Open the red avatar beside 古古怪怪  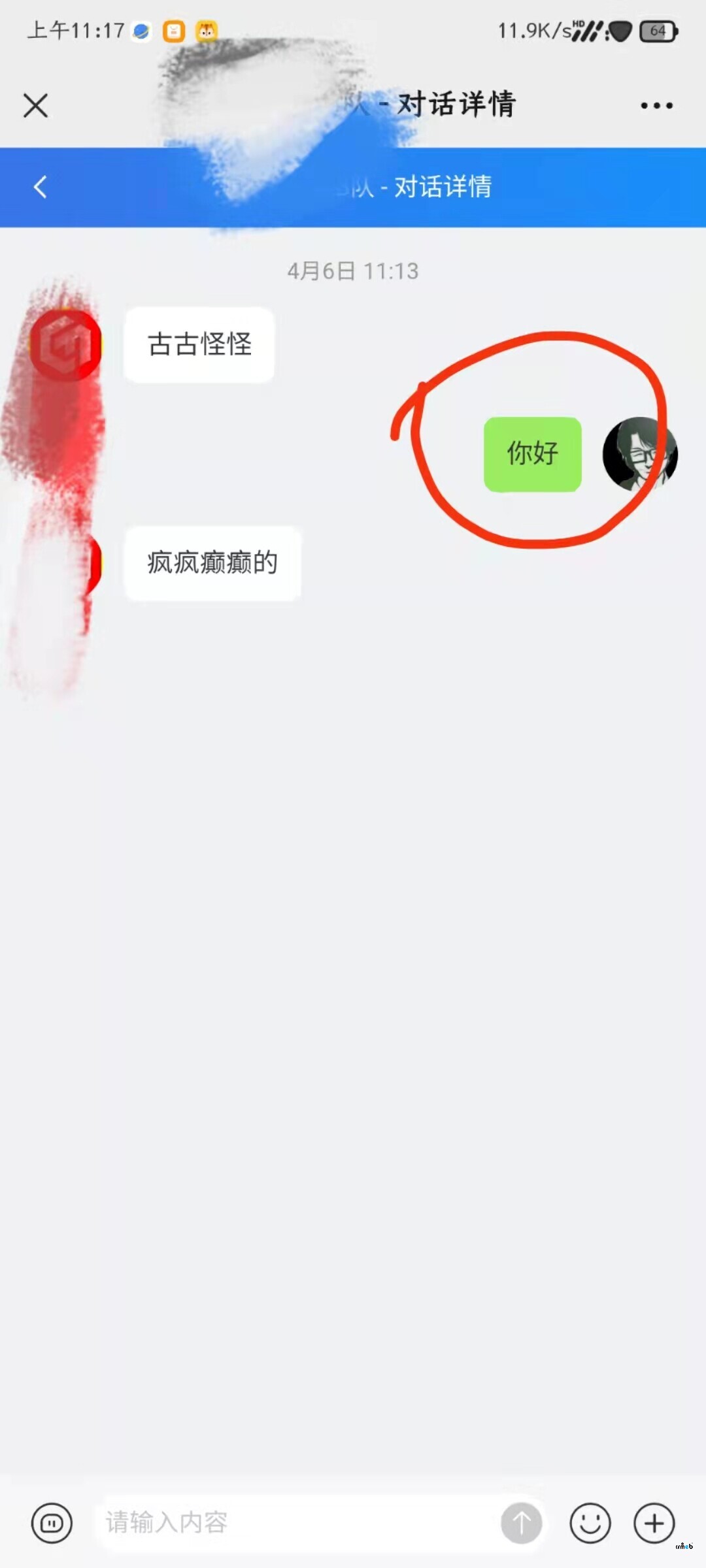point(66,344)
